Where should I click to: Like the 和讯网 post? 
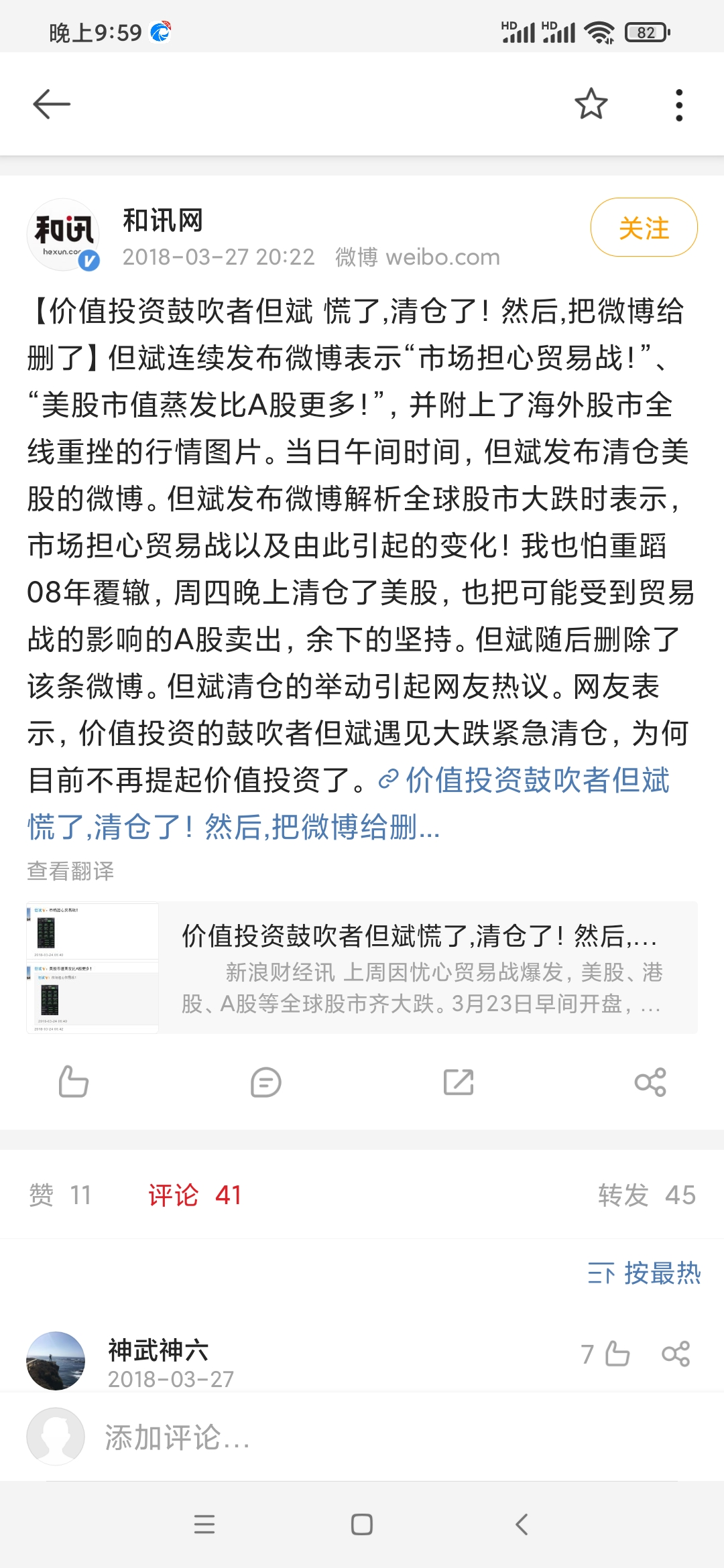[x=74, y=1082]
